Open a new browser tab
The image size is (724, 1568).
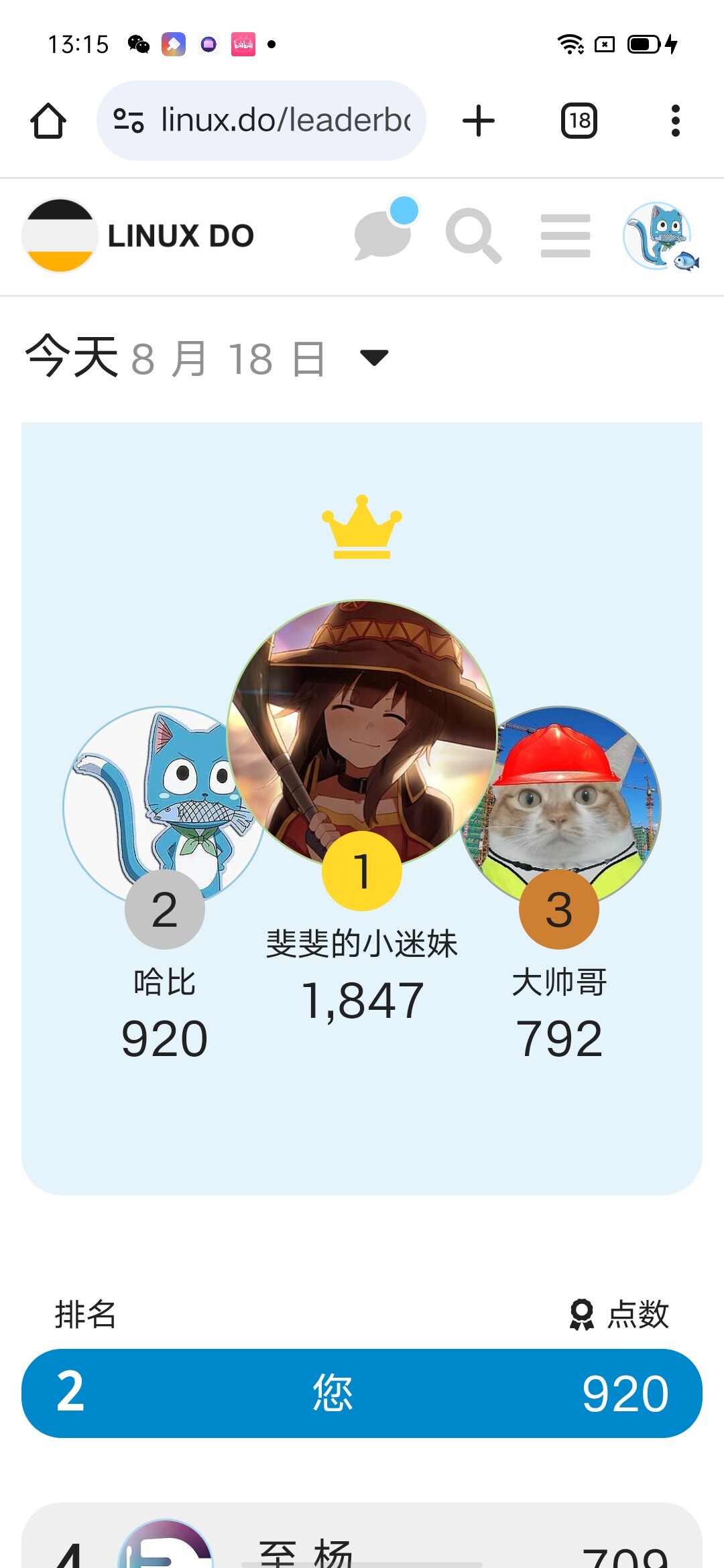(479, 121)
